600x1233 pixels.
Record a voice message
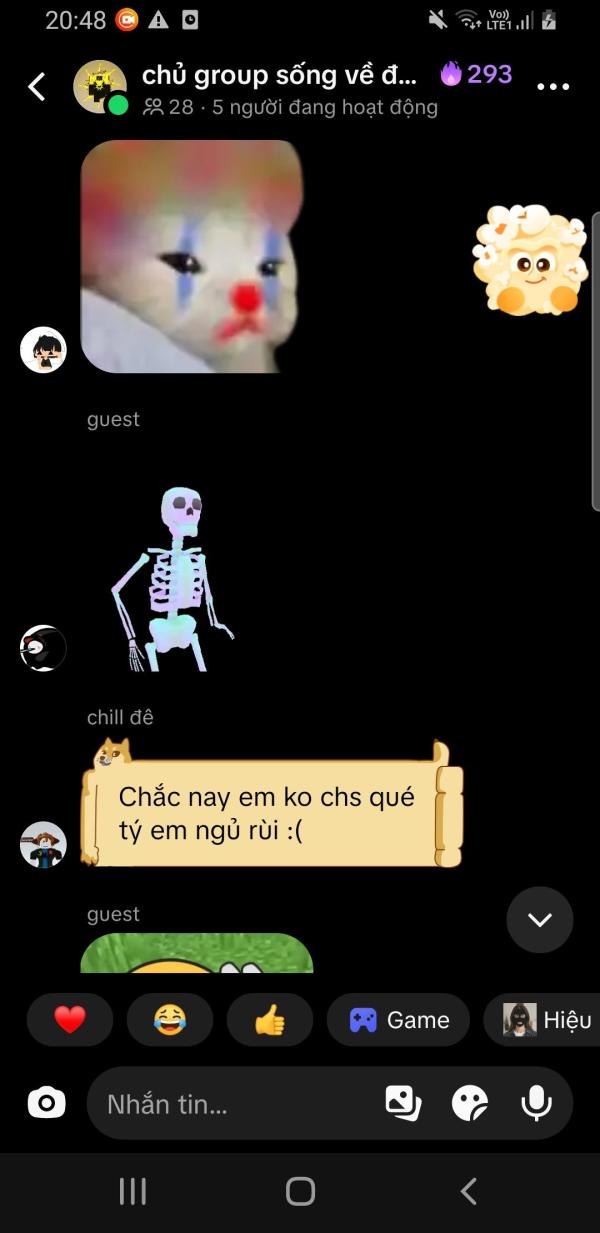pos(537,1103)
